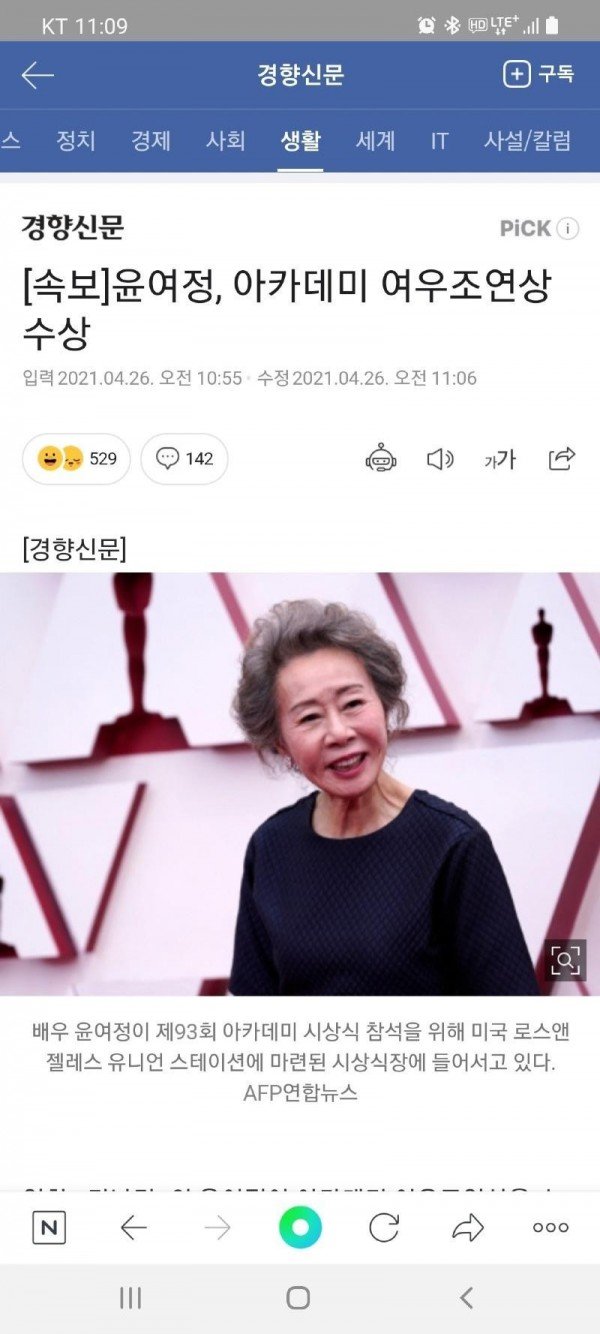Enlarge the article photo with magnifier icon
The height and width of the screenshot is (1334, 600).
tap(566, 960)
